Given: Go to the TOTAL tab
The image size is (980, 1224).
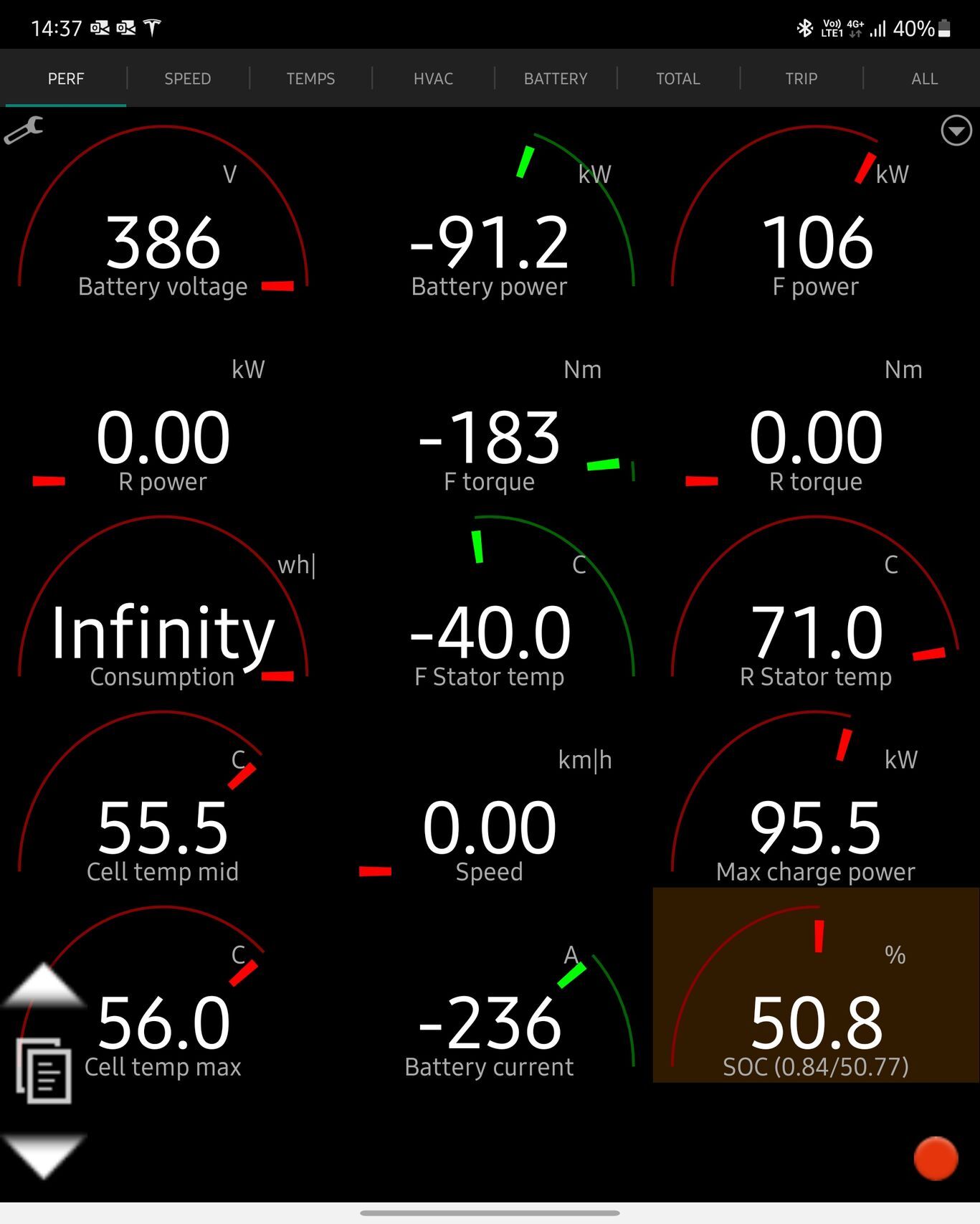Looking at the screenshot, I should pyautogui.click(x=678, y=79).
